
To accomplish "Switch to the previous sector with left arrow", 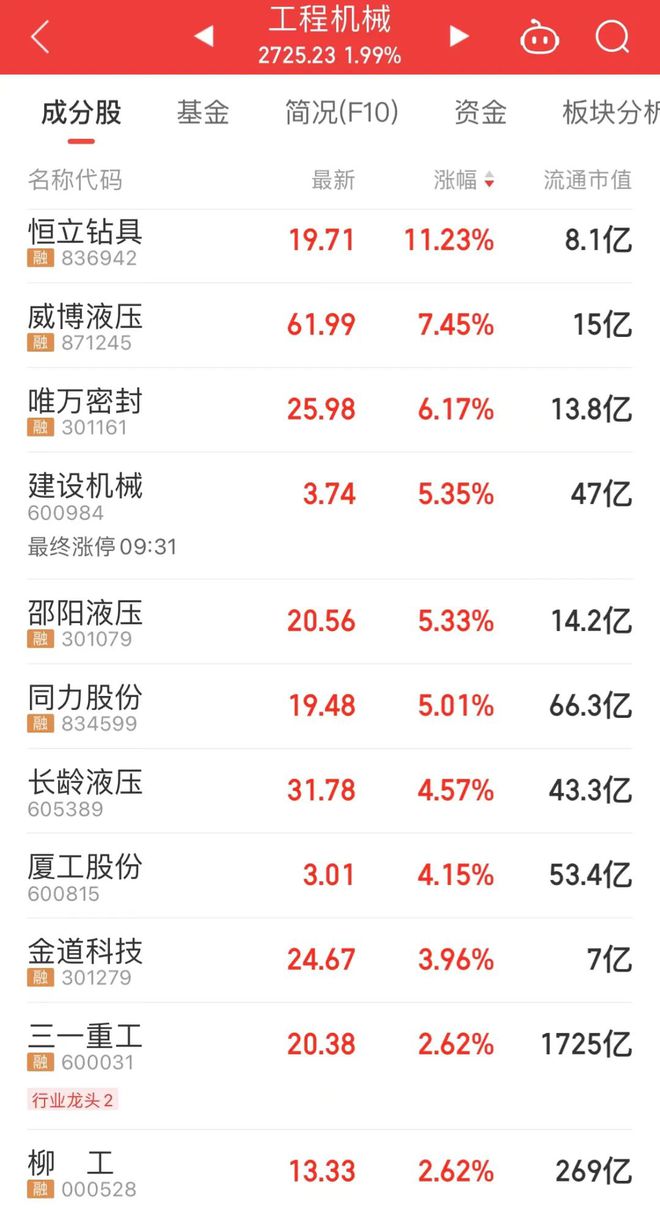I will click(204, 37).
